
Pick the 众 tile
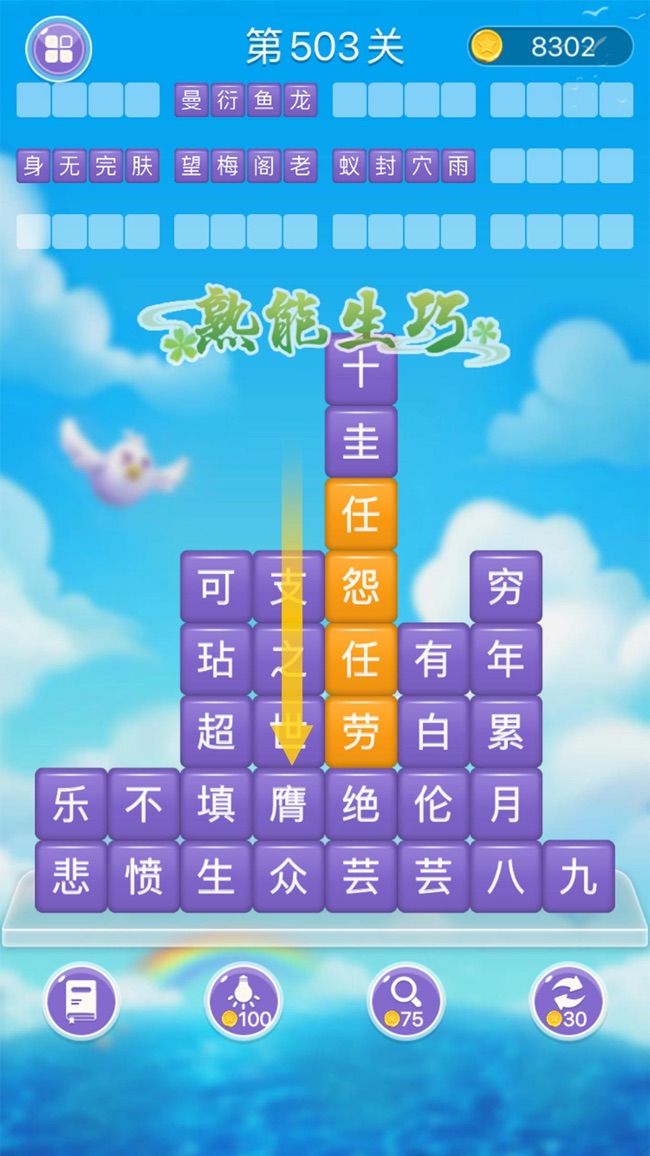288,876
